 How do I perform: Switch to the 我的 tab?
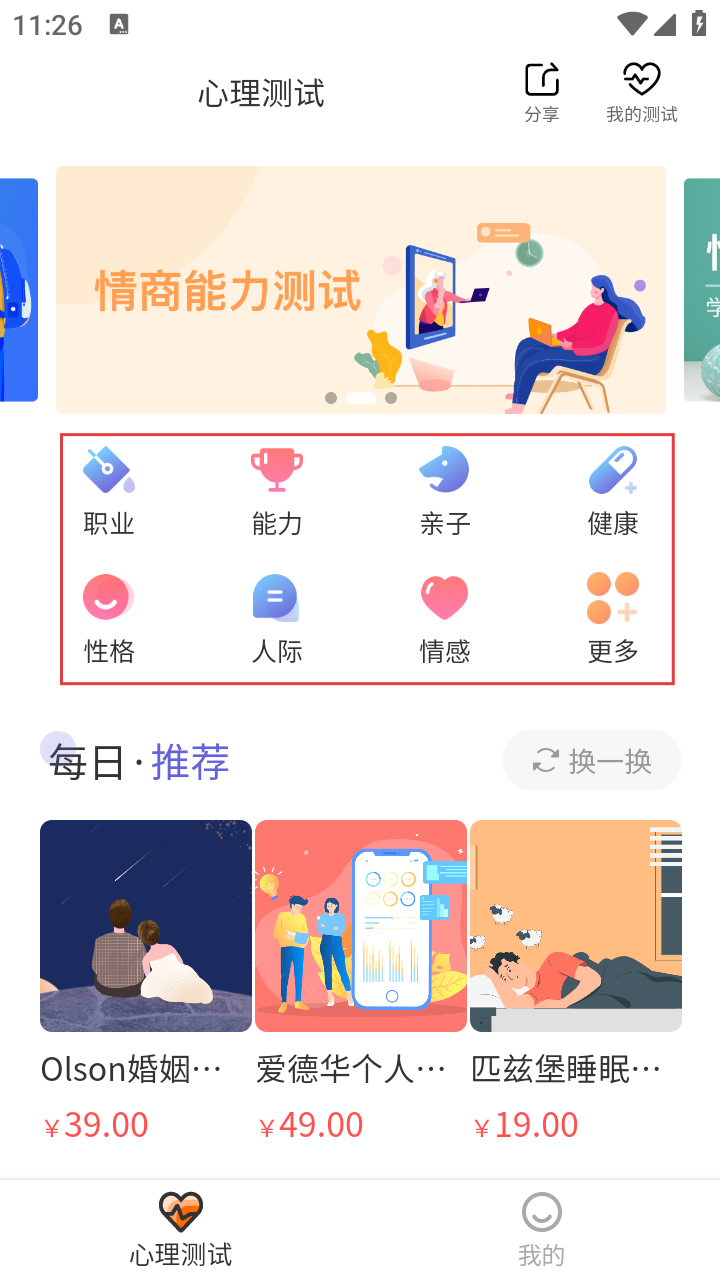541,1228
